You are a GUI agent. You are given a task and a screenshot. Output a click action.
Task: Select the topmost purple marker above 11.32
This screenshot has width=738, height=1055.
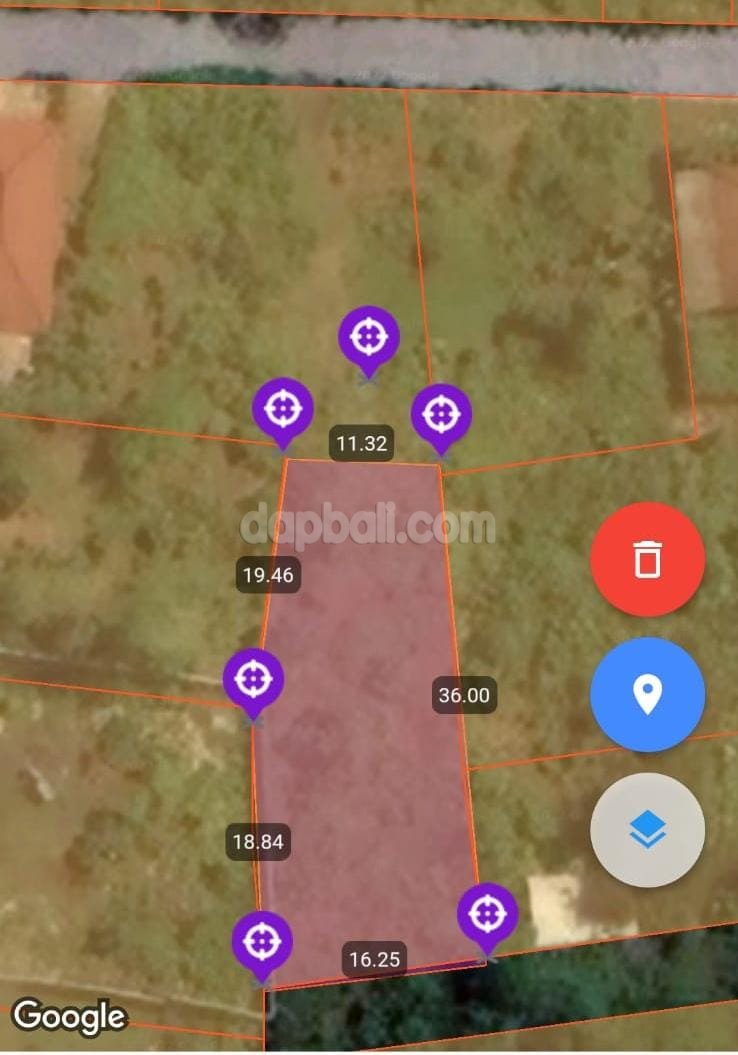click(x=369, y=337)
